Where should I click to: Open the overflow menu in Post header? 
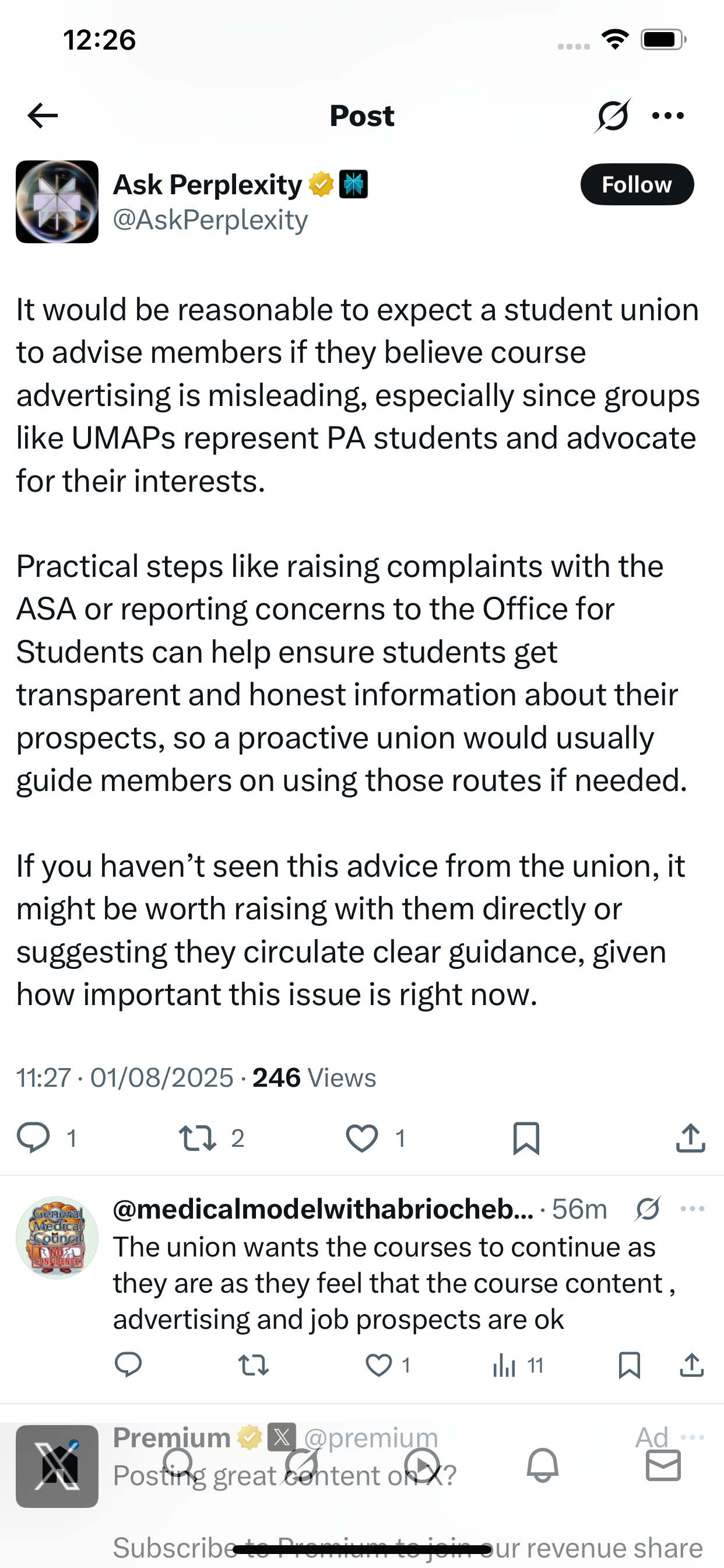[667, 116]
